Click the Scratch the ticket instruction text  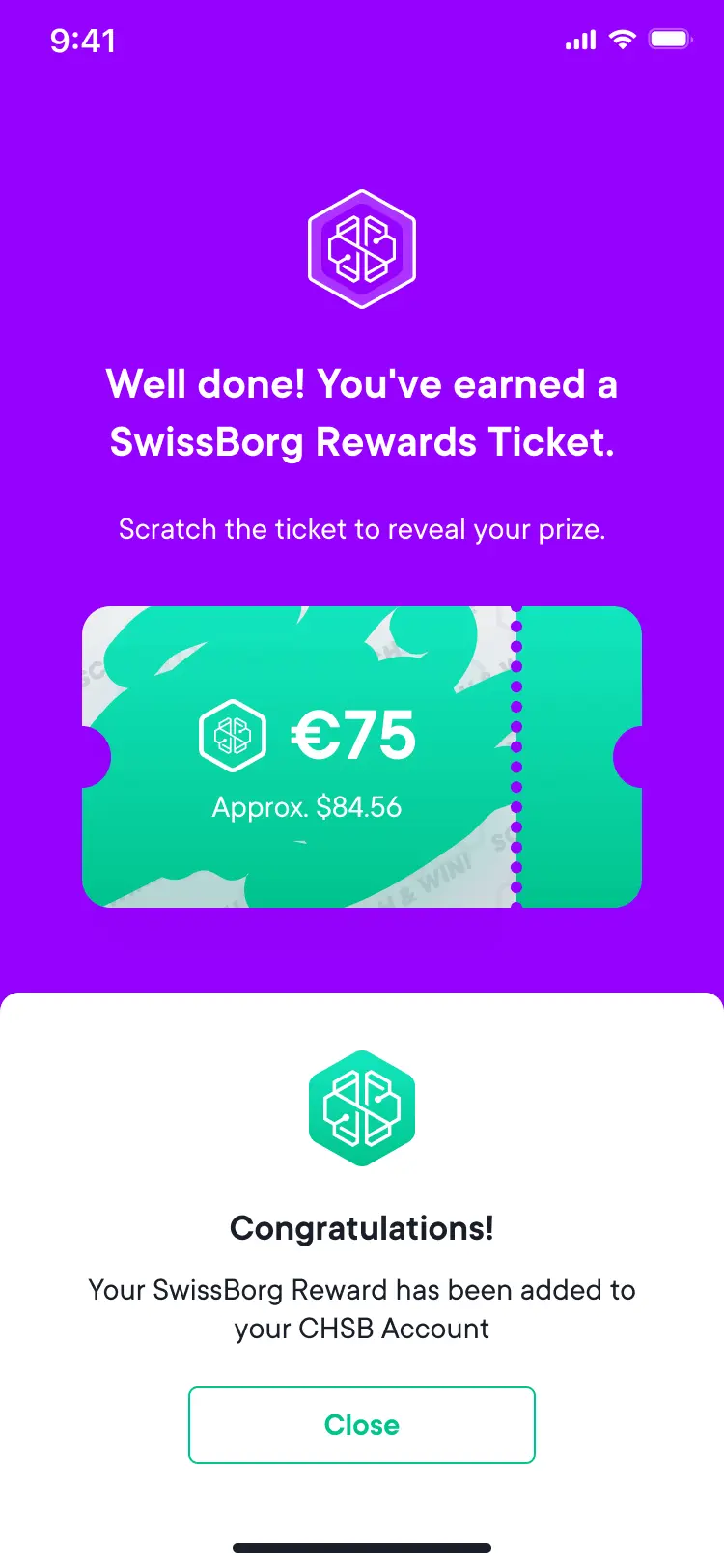tap(362, 529)
